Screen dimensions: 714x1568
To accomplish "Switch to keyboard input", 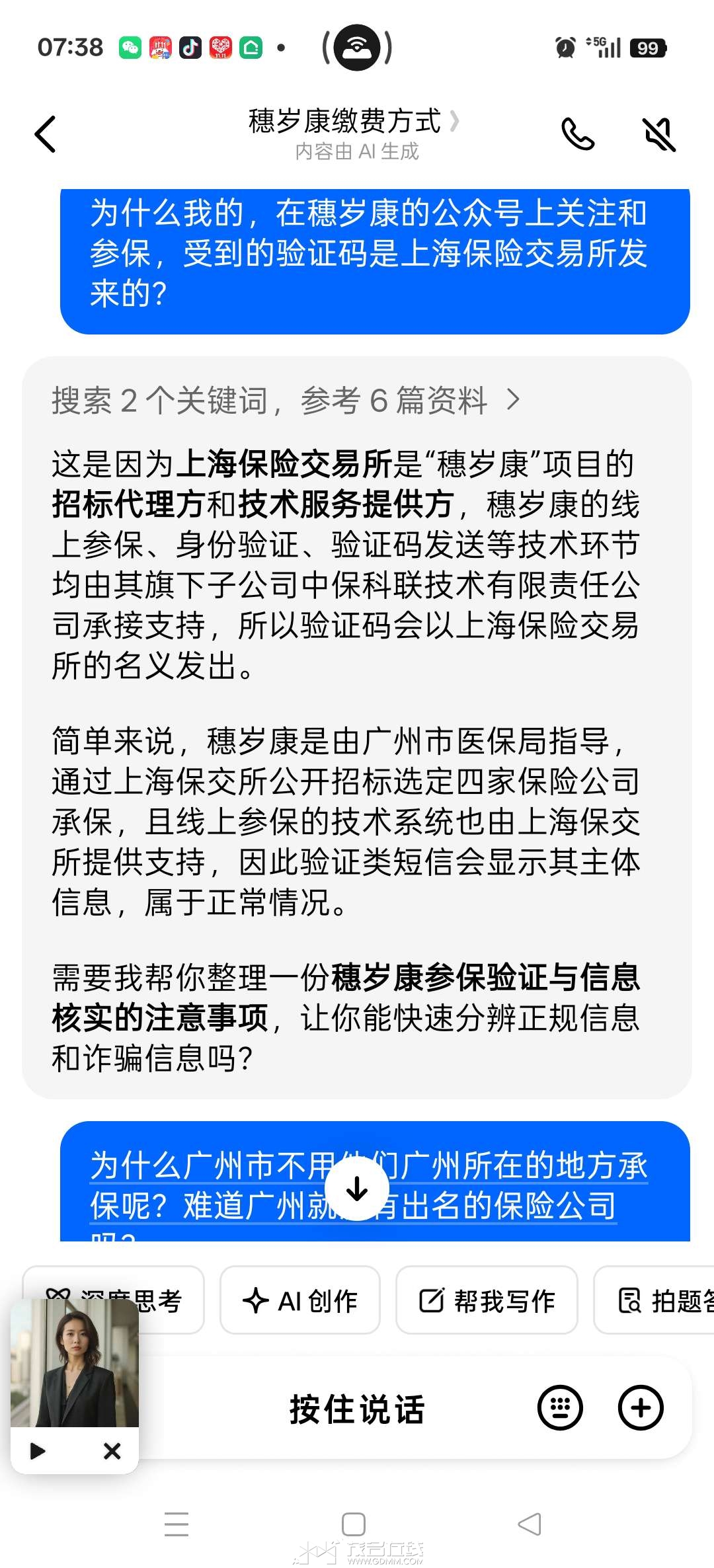I will (560, 1408).
